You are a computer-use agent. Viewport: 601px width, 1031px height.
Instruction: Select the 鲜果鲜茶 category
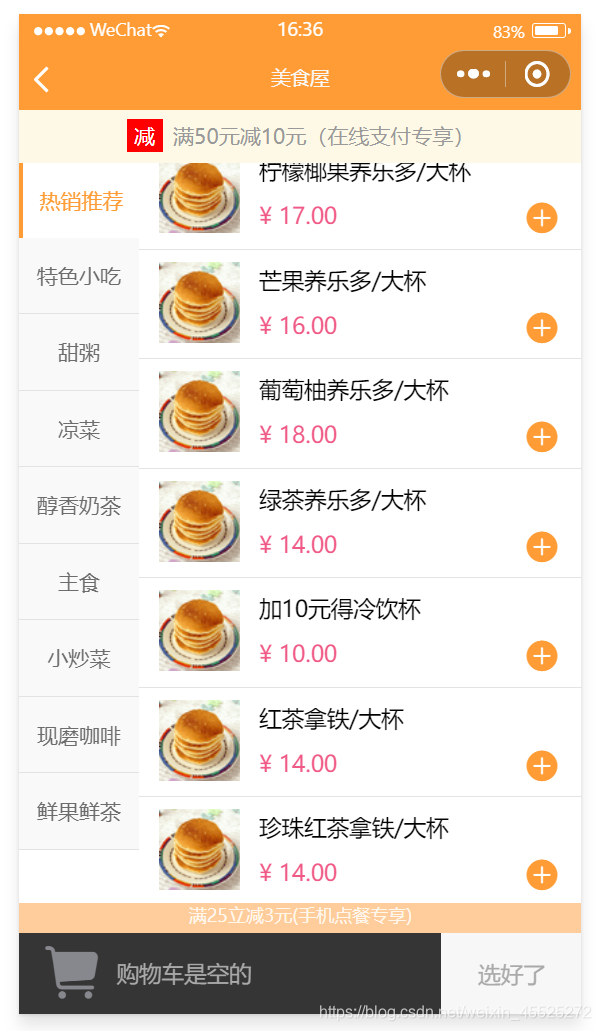[79, 812]
